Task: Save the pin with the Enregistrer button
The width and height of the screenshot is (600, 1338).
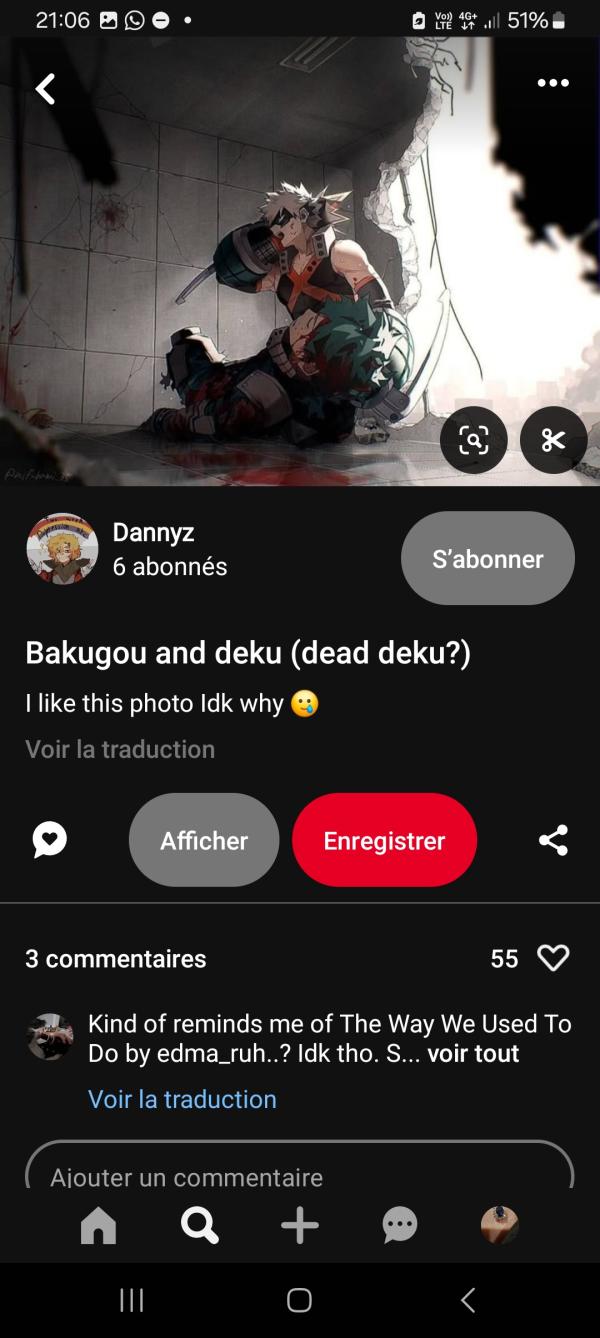Action: 384,840
